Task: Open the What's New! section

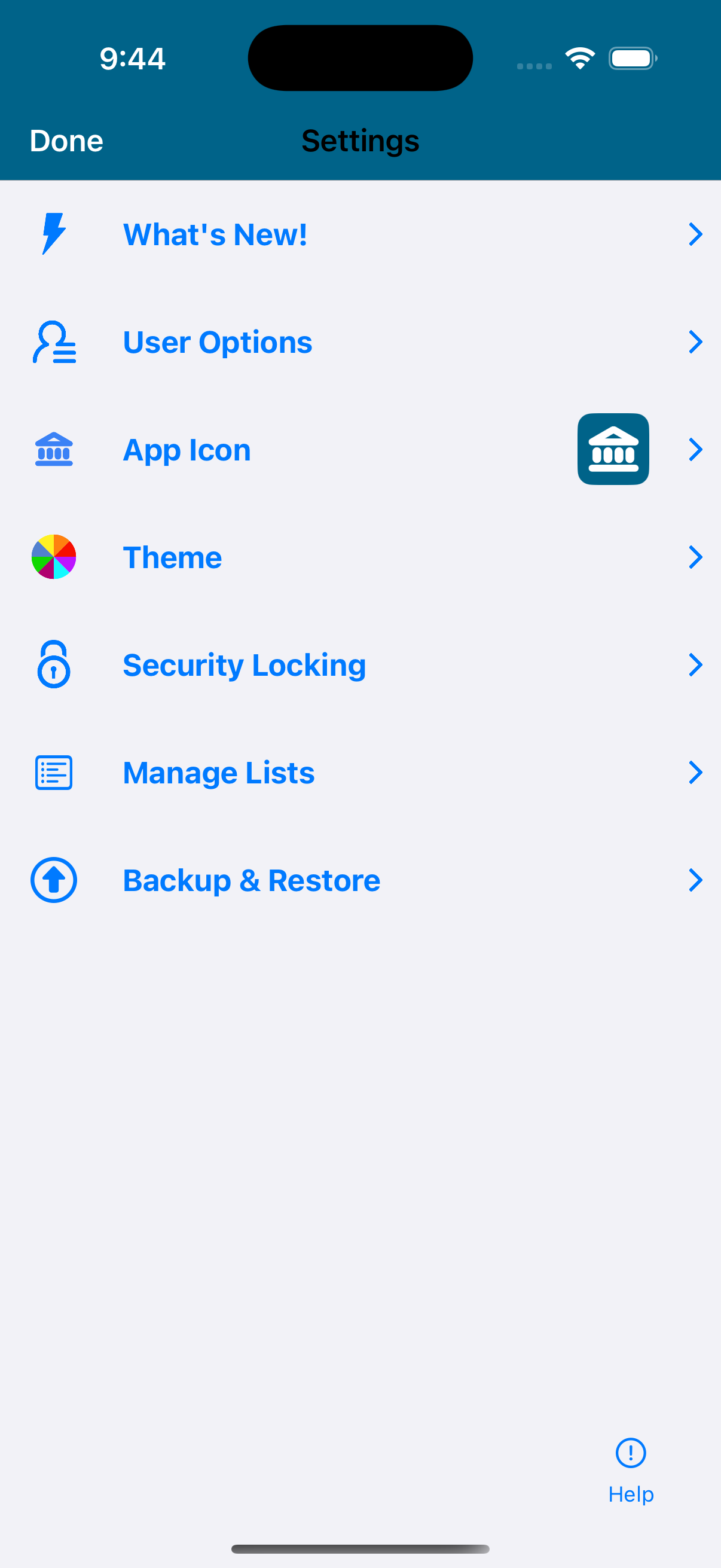Action: pos(215,235)
